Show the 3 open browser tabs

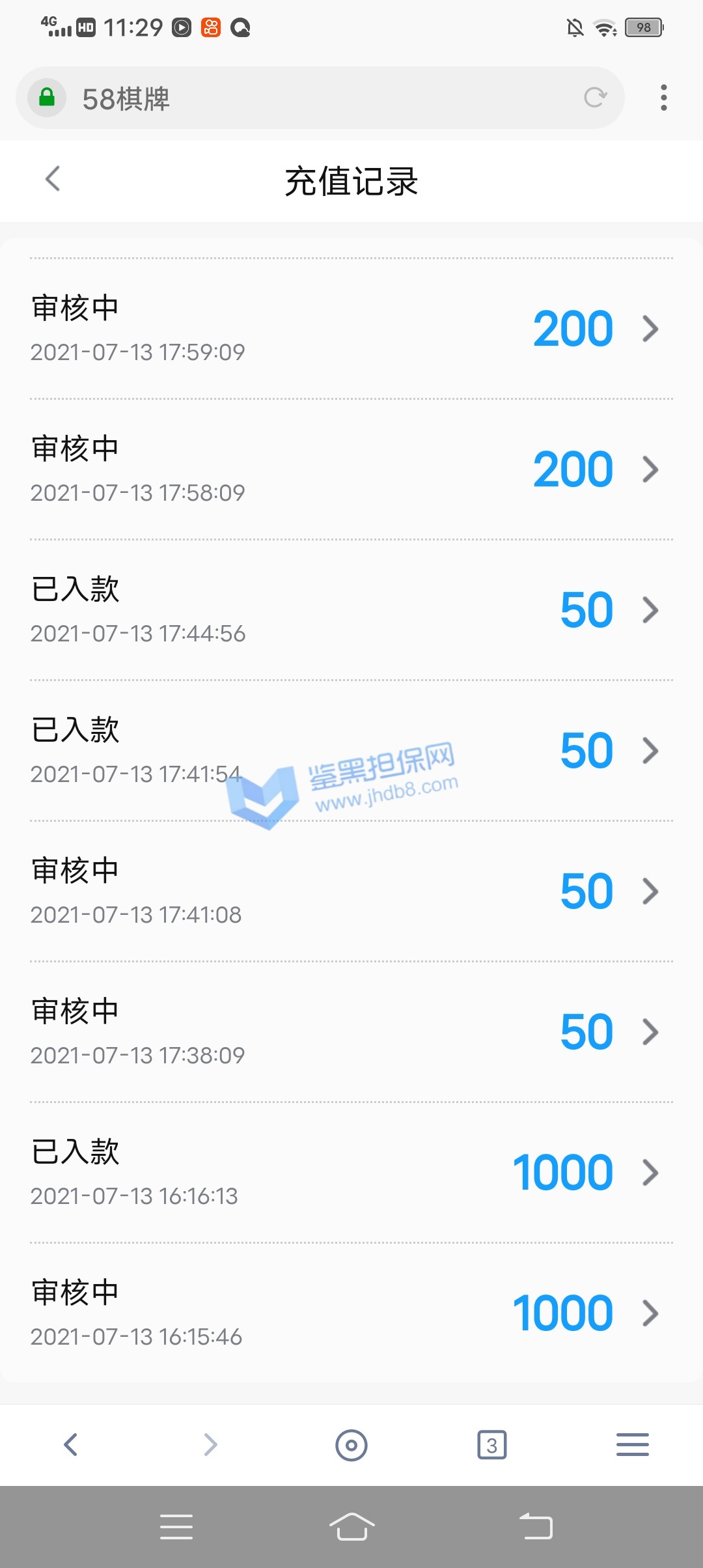click(x=492, y=1445)
